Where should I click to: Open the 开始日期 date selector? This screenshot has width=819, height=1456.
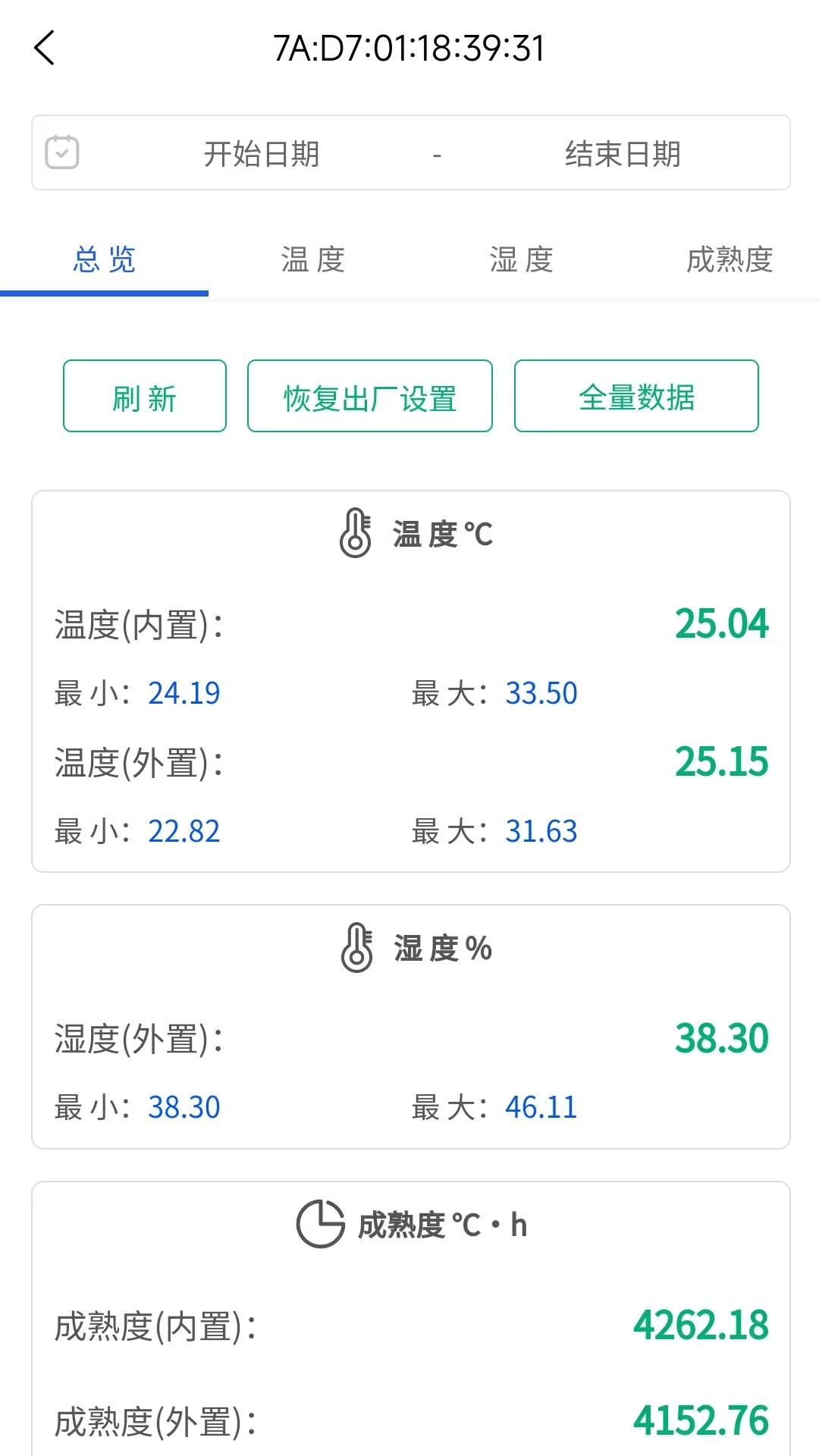pyautogui.click(x=263, y=152)
